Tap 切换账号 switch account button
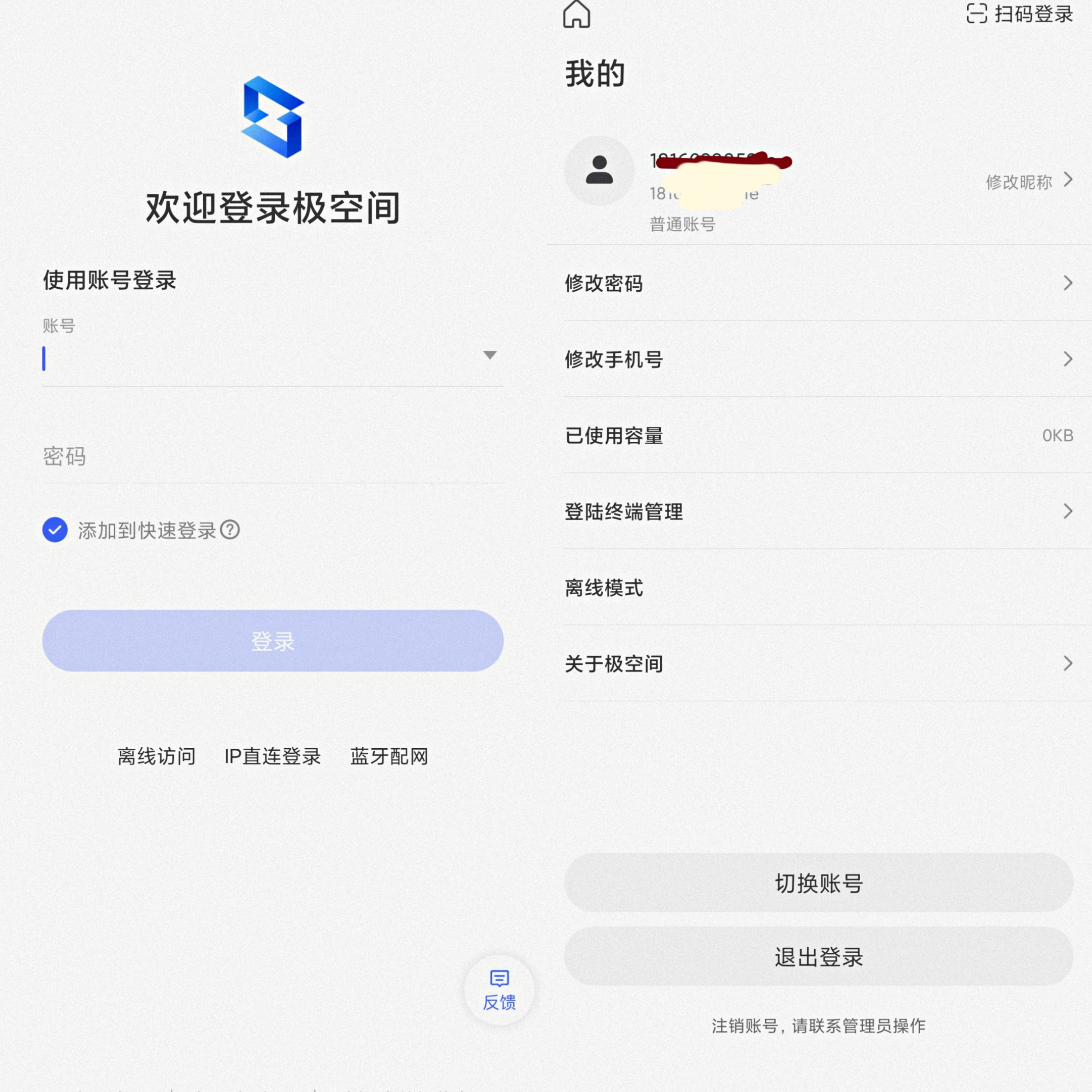Screen dimensions: 1092x1092 pyautogui.click(x=818, y=883)
